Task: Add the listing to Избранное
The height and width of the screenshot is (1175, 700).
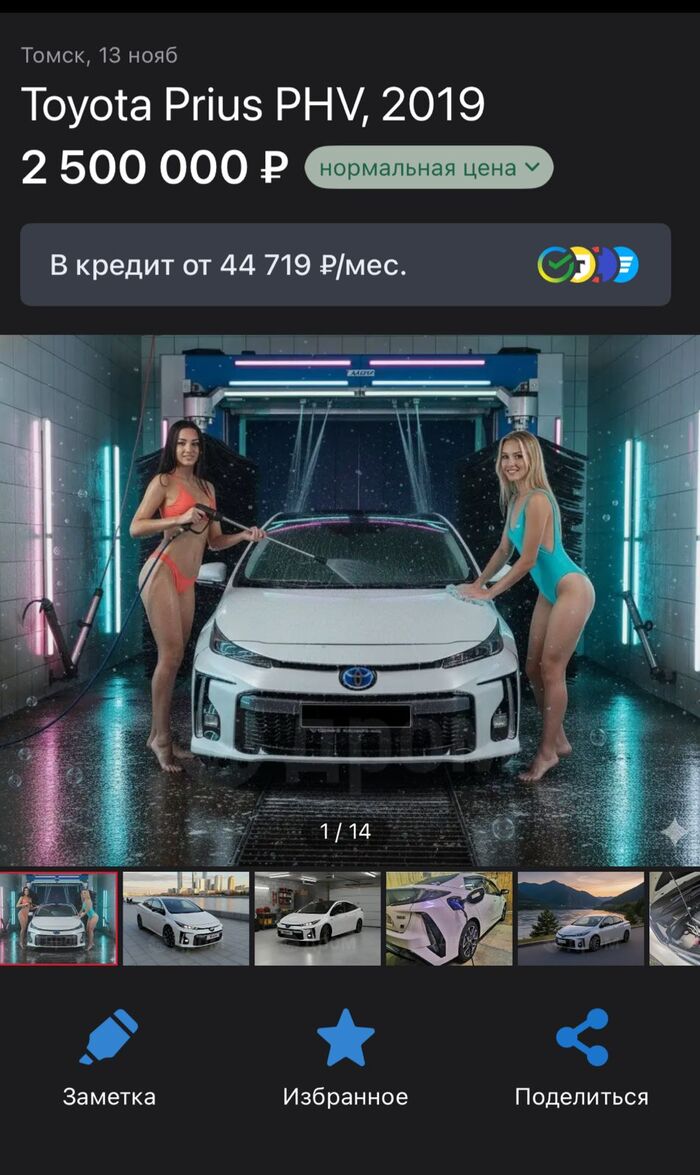Action: [x=345, y=1058]
